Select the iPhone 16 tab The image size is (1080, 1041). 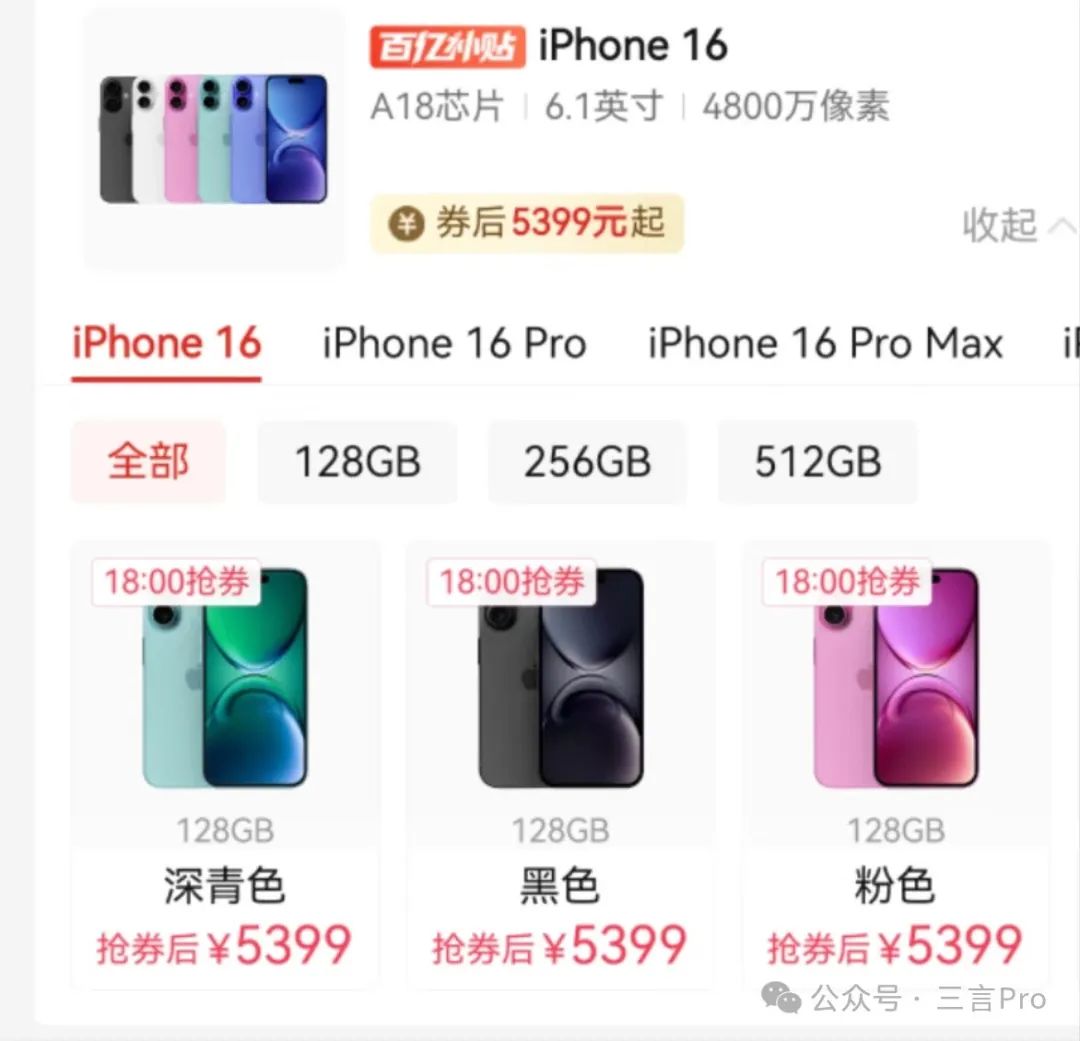click(x=167, y=343)
